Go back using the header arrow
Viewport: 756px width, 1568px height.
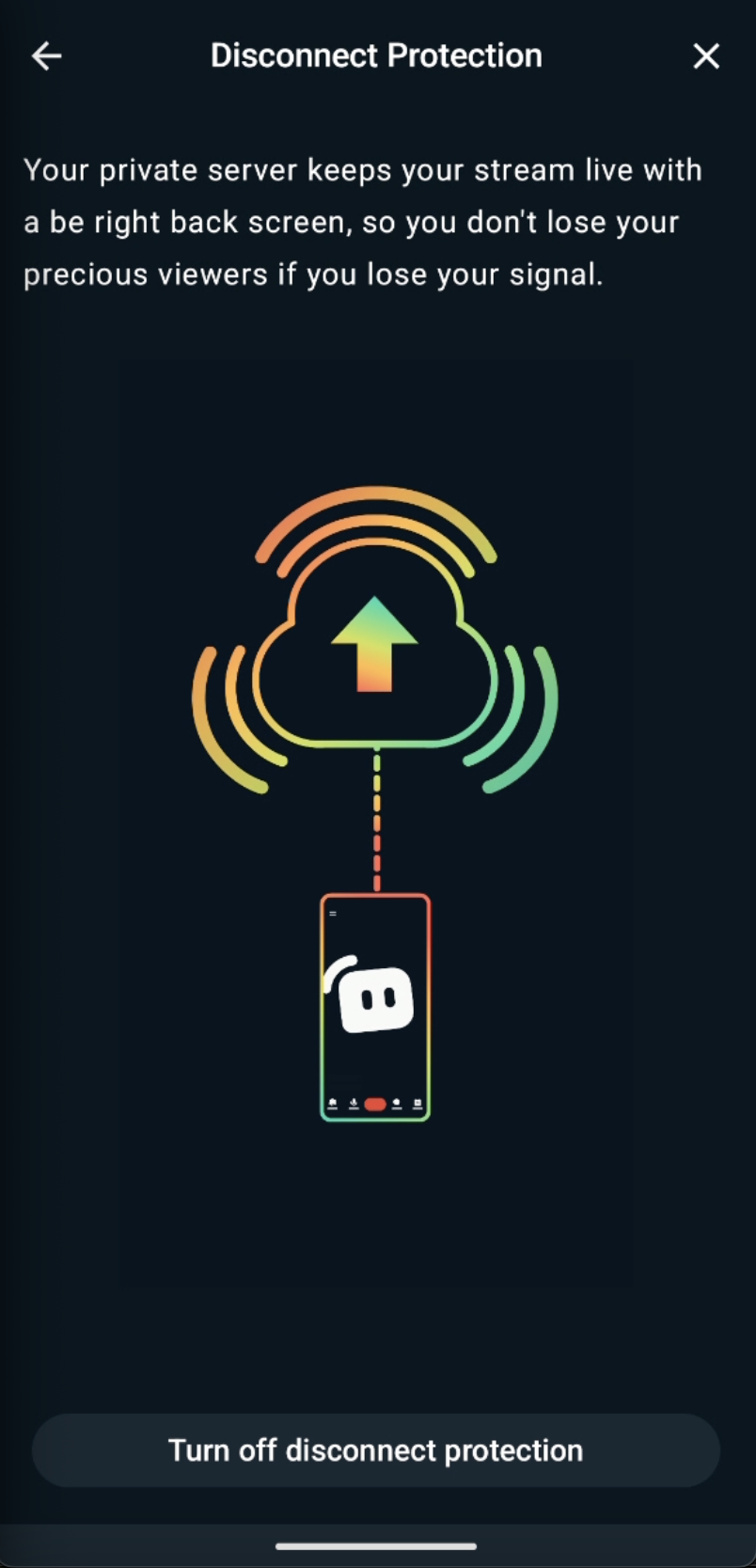pyautogui.click(x=46, y=56)
